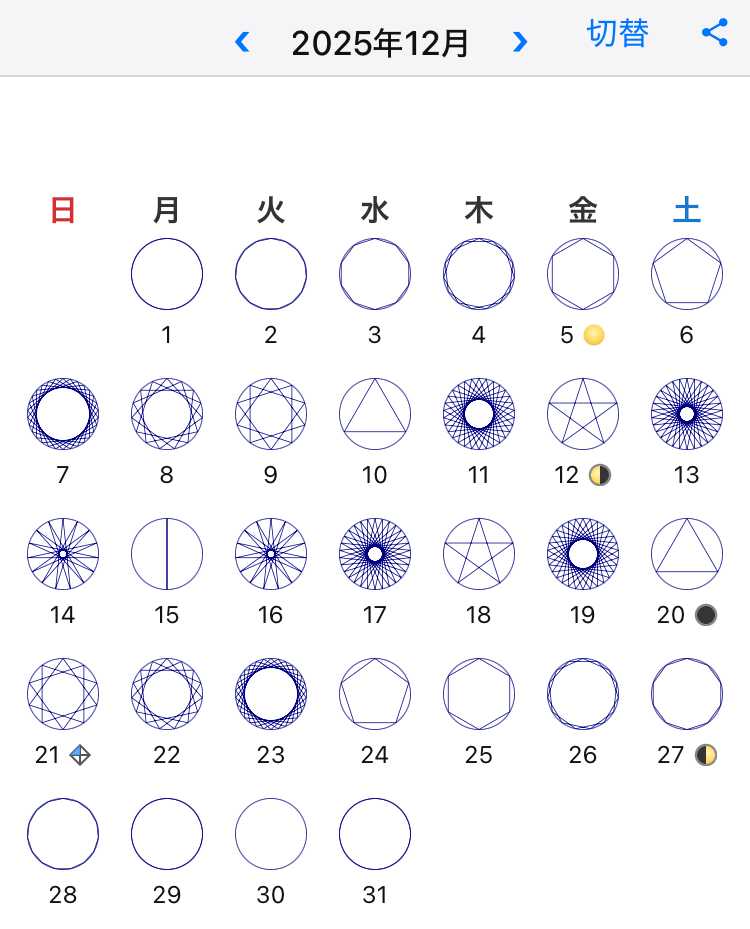Select December 31 in the grid
Viewport: 750px width, 929px height.
[x=375, y=835]
